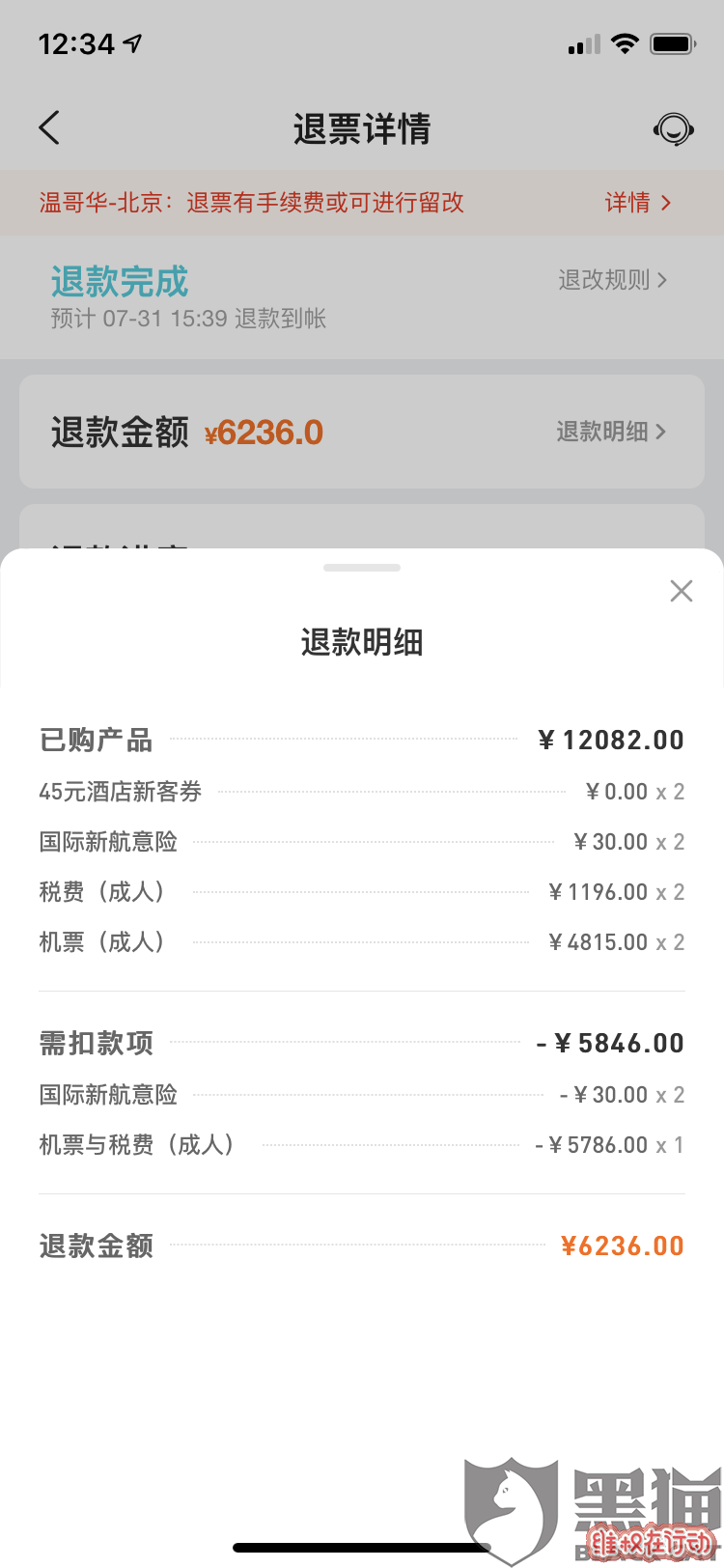Viewport: 724px width, 1568px height.
Task: Close the 退款明细 bottom sheet
Action: tap(682, 591)
